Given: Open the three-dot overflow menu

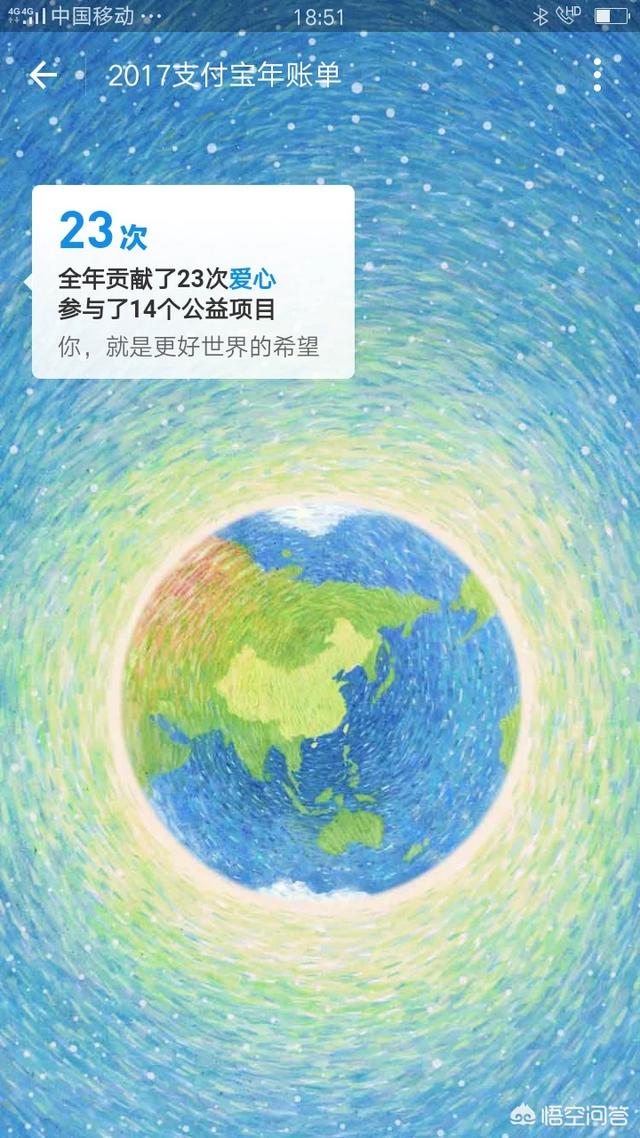Looking at the screenshot, I should pos(597,74).
